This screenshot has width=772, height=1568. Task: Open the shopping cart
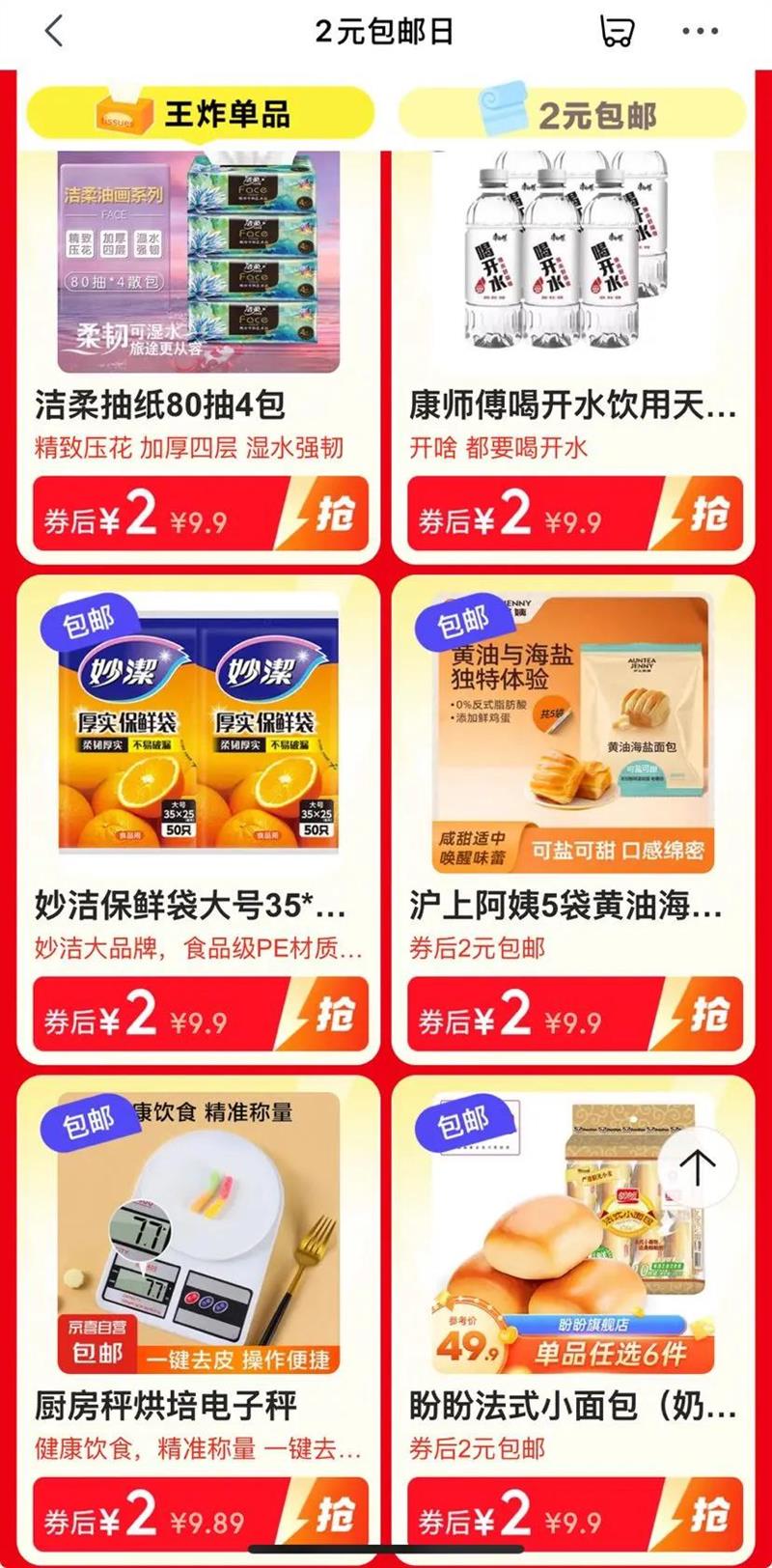pos(617,32)
